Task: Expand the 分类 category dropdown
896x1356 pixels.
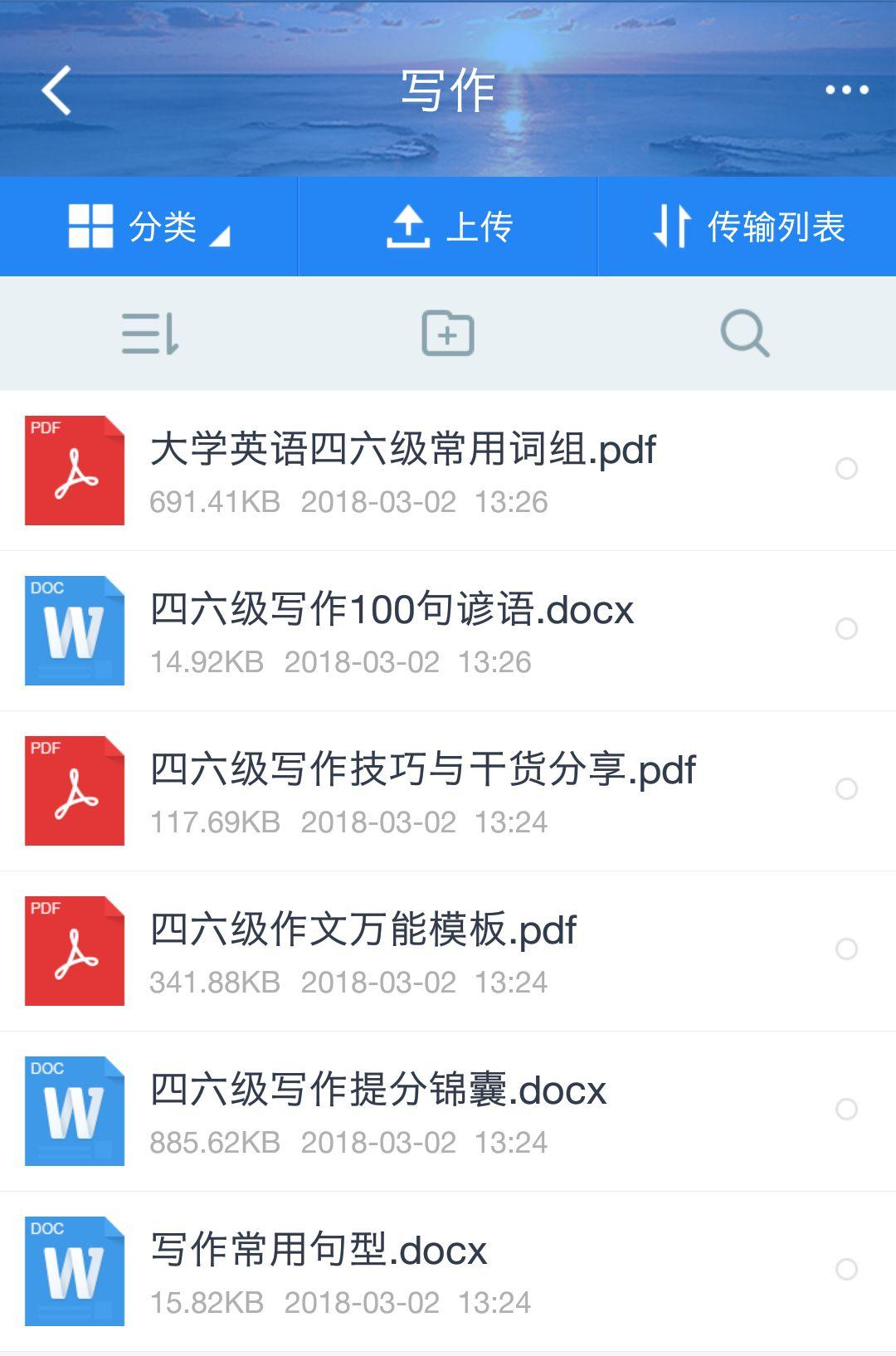Action: coord(149,227)
